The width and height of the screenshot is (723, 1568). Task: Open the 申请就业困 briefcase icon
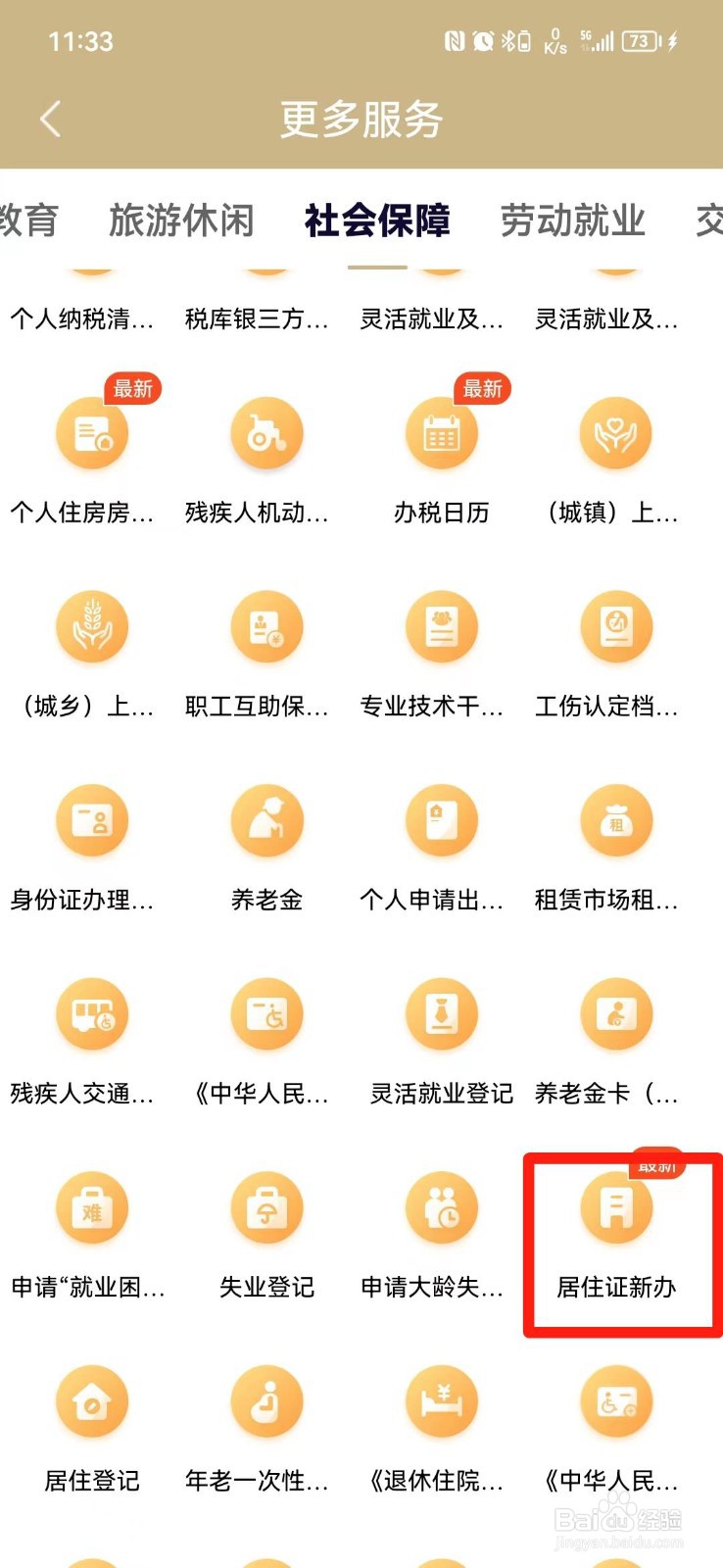tap(92, 1207)
